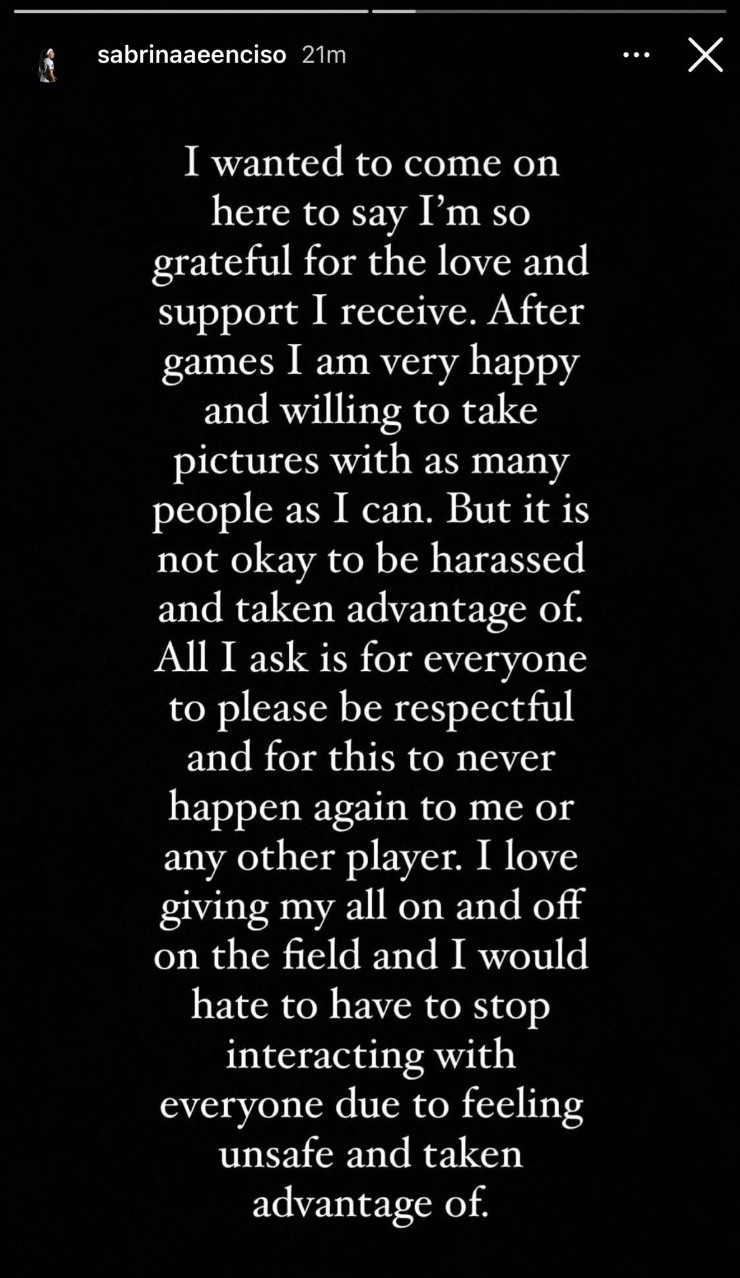Open the three-dot story options menu
The width and height of the screenshot is (740, 1278).
tap(636, 55)
